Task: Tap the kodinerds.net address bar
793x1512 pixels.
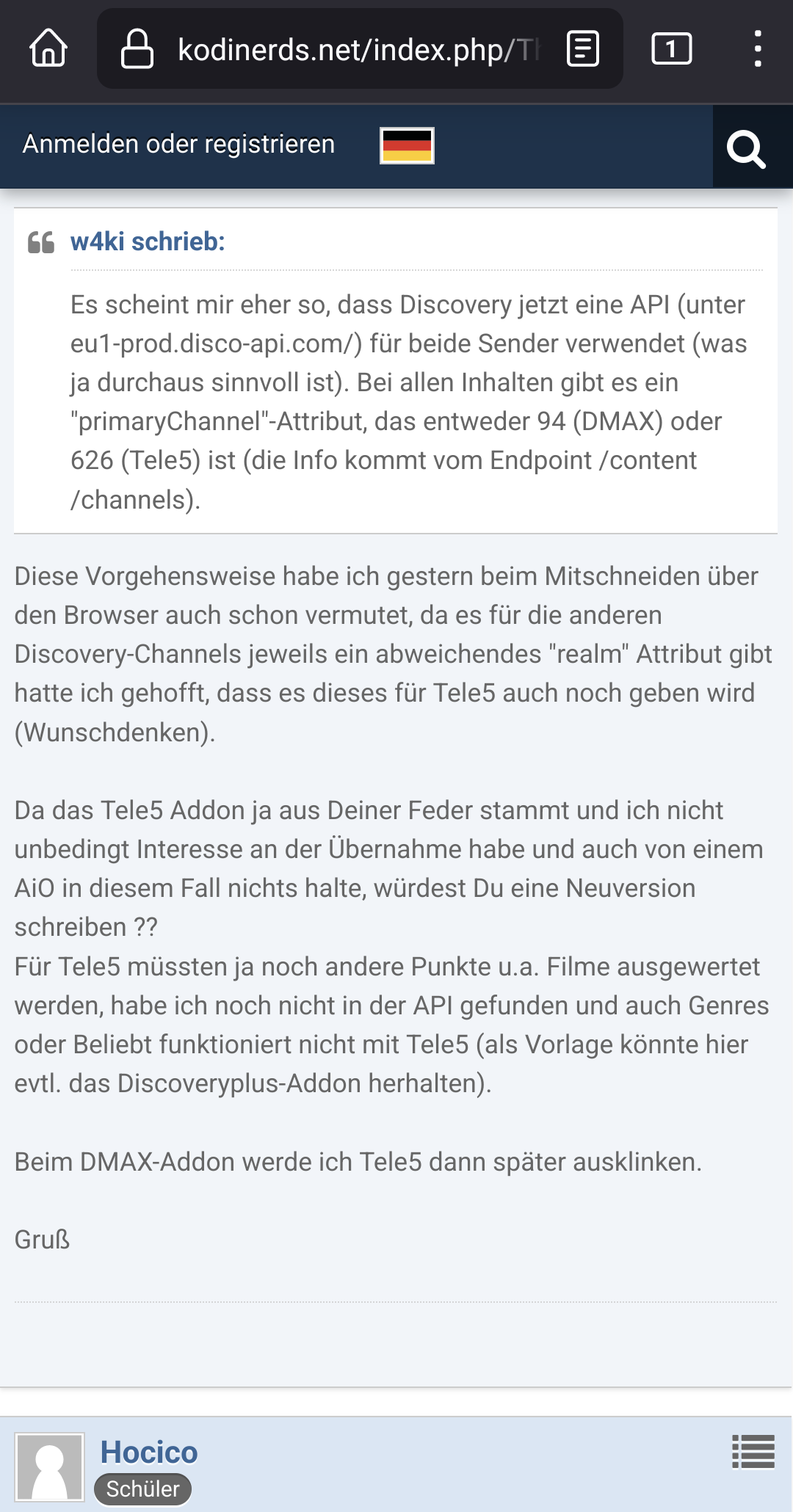Action: tap(360, 48)
